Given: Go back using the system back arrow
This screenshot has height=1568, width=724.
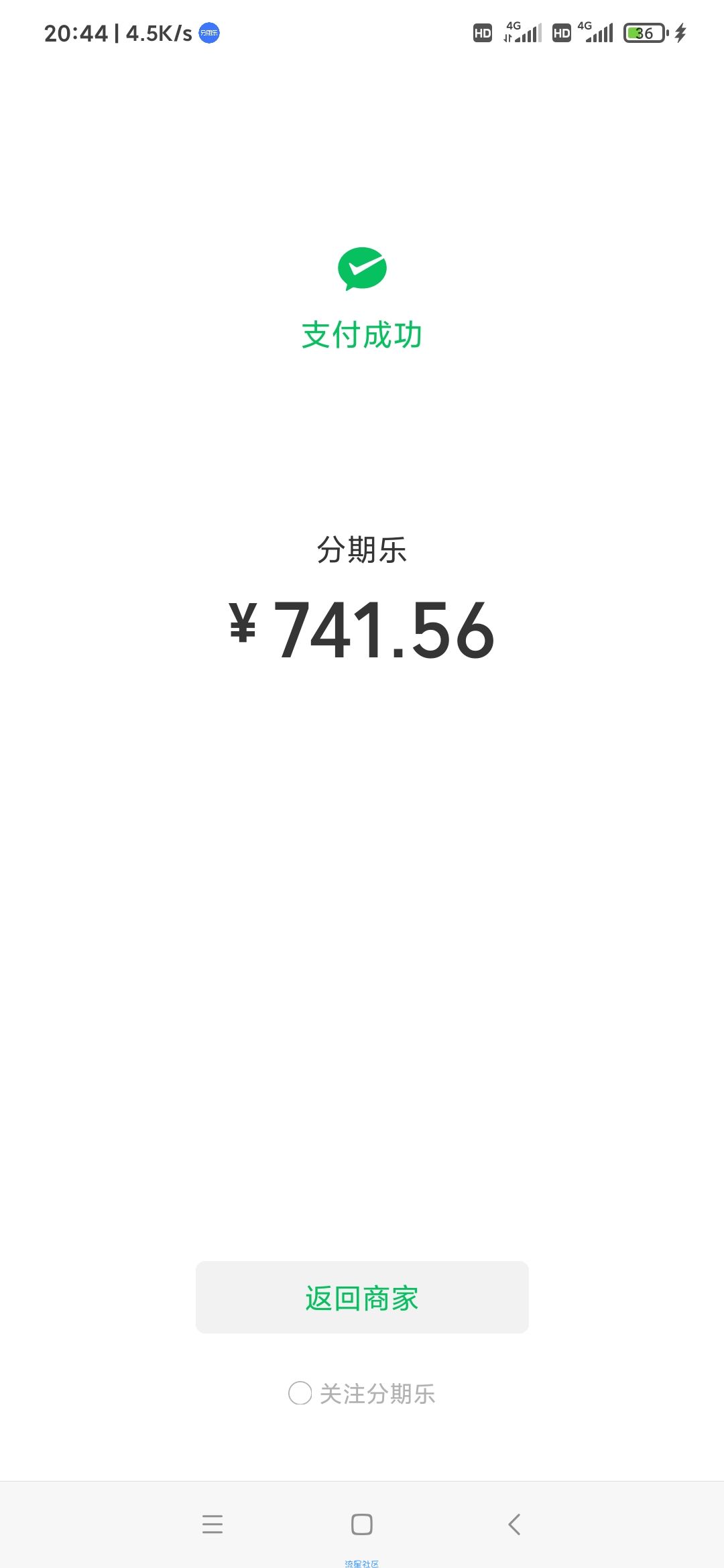Looking at the screenshot, I should point(514,1524).
